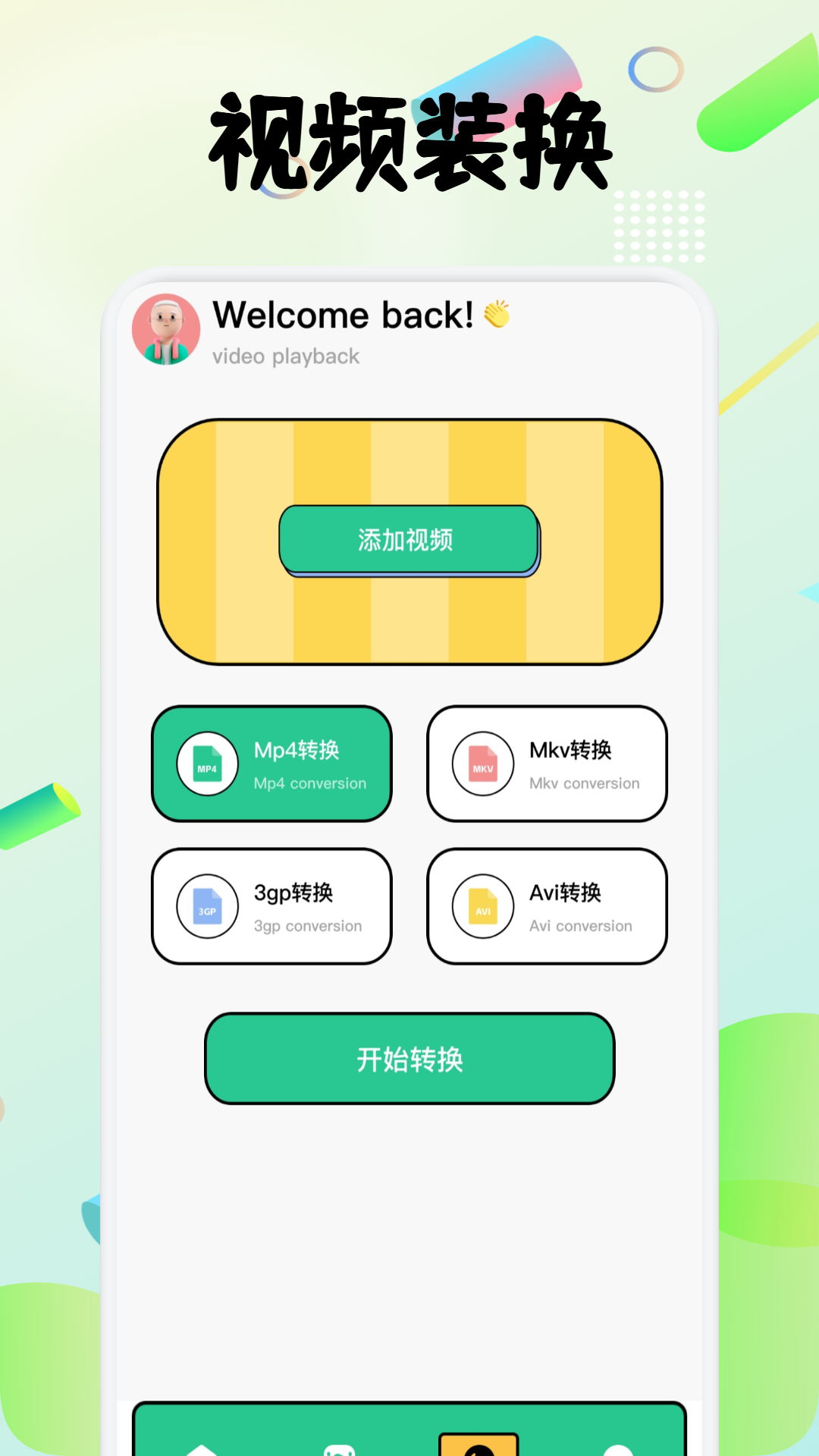Click the 开始转换 start conversion button
Viewport: 819px width, 1456px height.
pyautogui.click(x=409, y=1061)
